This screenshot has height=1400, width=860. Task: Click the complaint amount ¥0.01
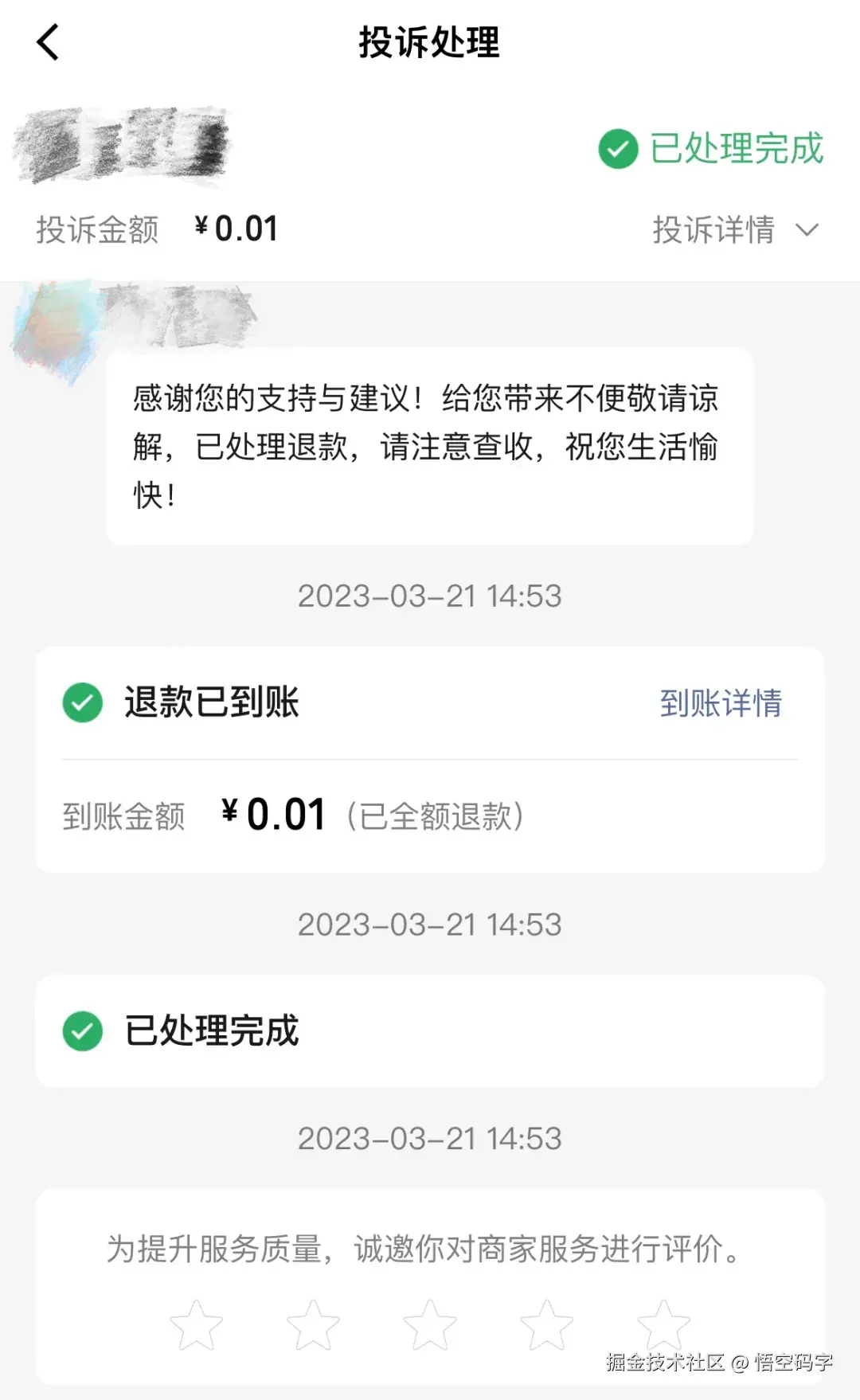click(x=235, y=228)
